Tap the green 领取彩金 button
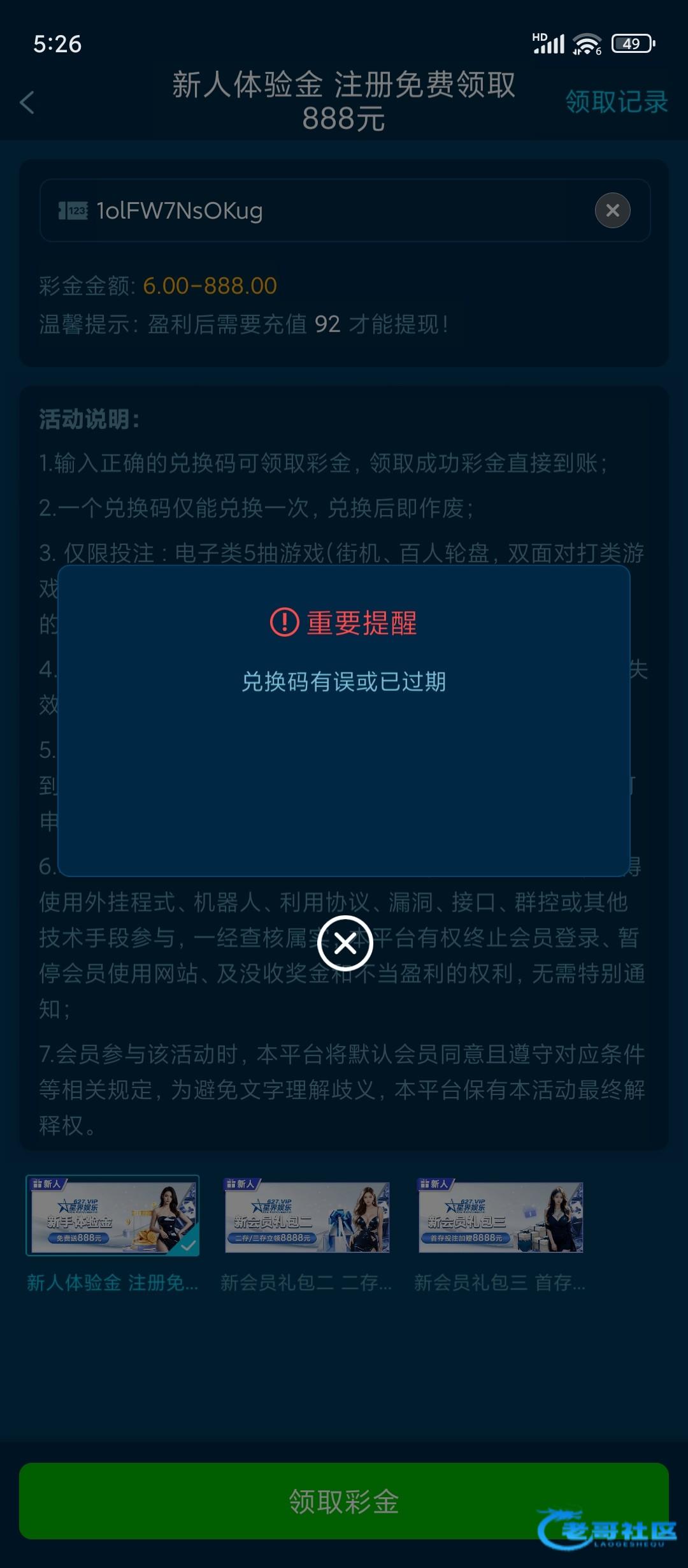The image size is (688, 1568). click(344, 1501)
